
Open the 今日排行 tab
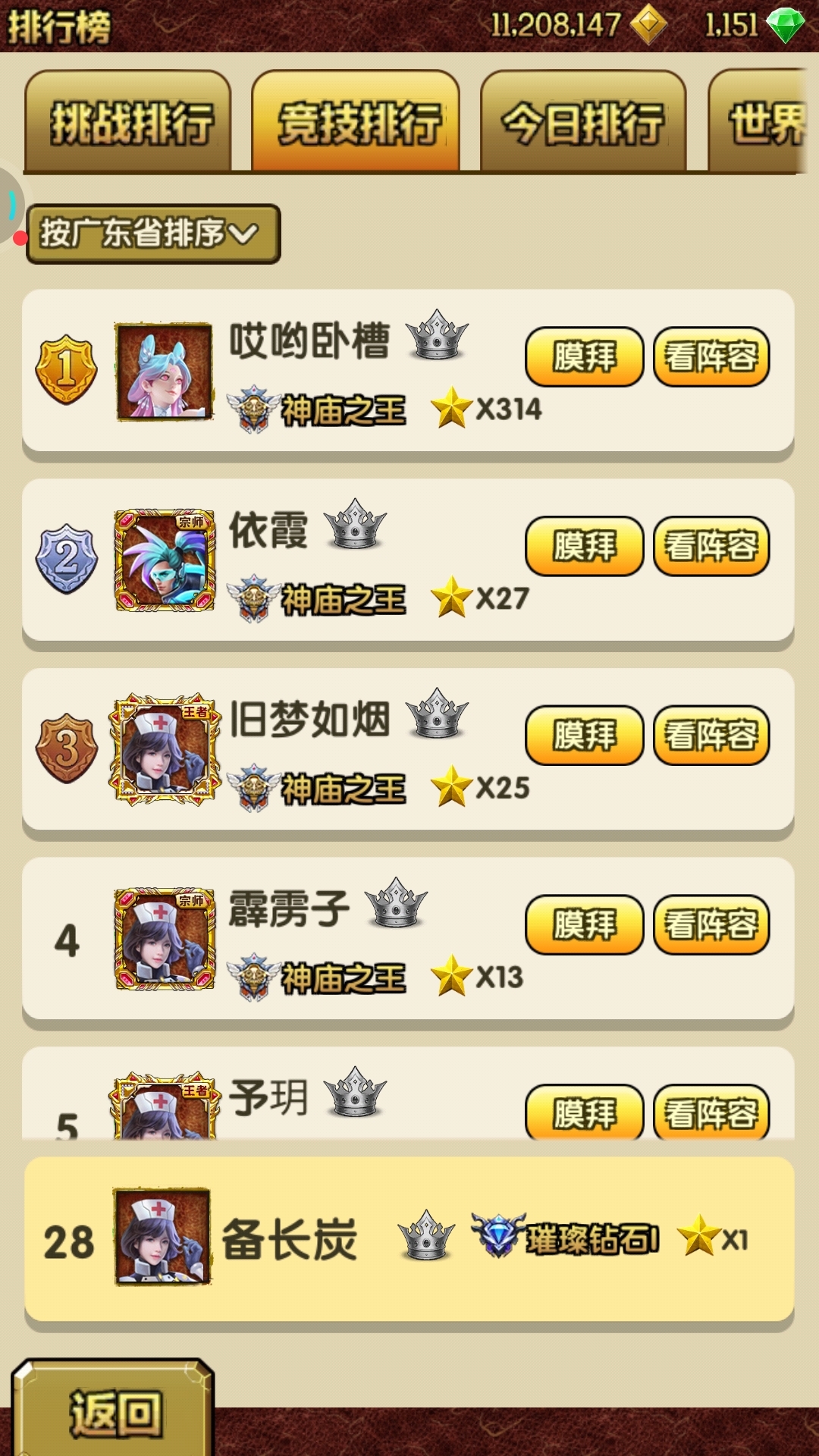[583, 122]
